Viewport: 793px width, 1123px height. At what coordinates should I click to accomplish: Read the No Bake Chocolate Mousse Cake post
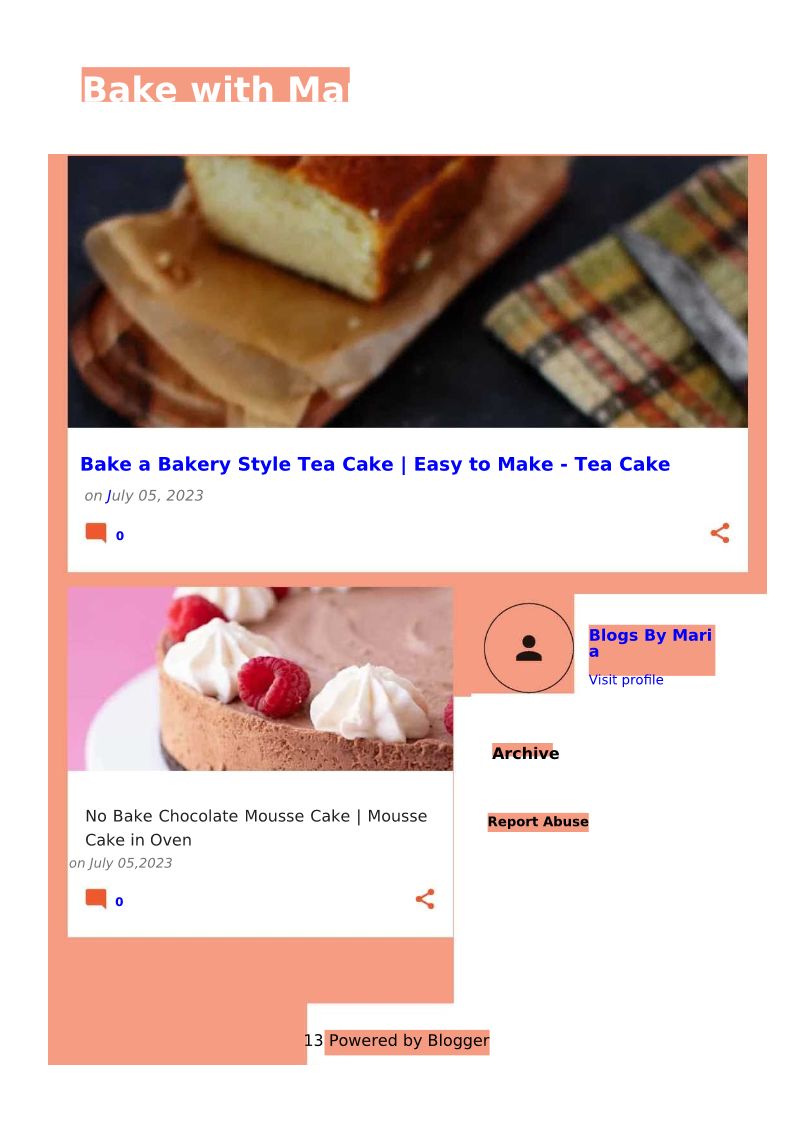(x=256, y=828)
